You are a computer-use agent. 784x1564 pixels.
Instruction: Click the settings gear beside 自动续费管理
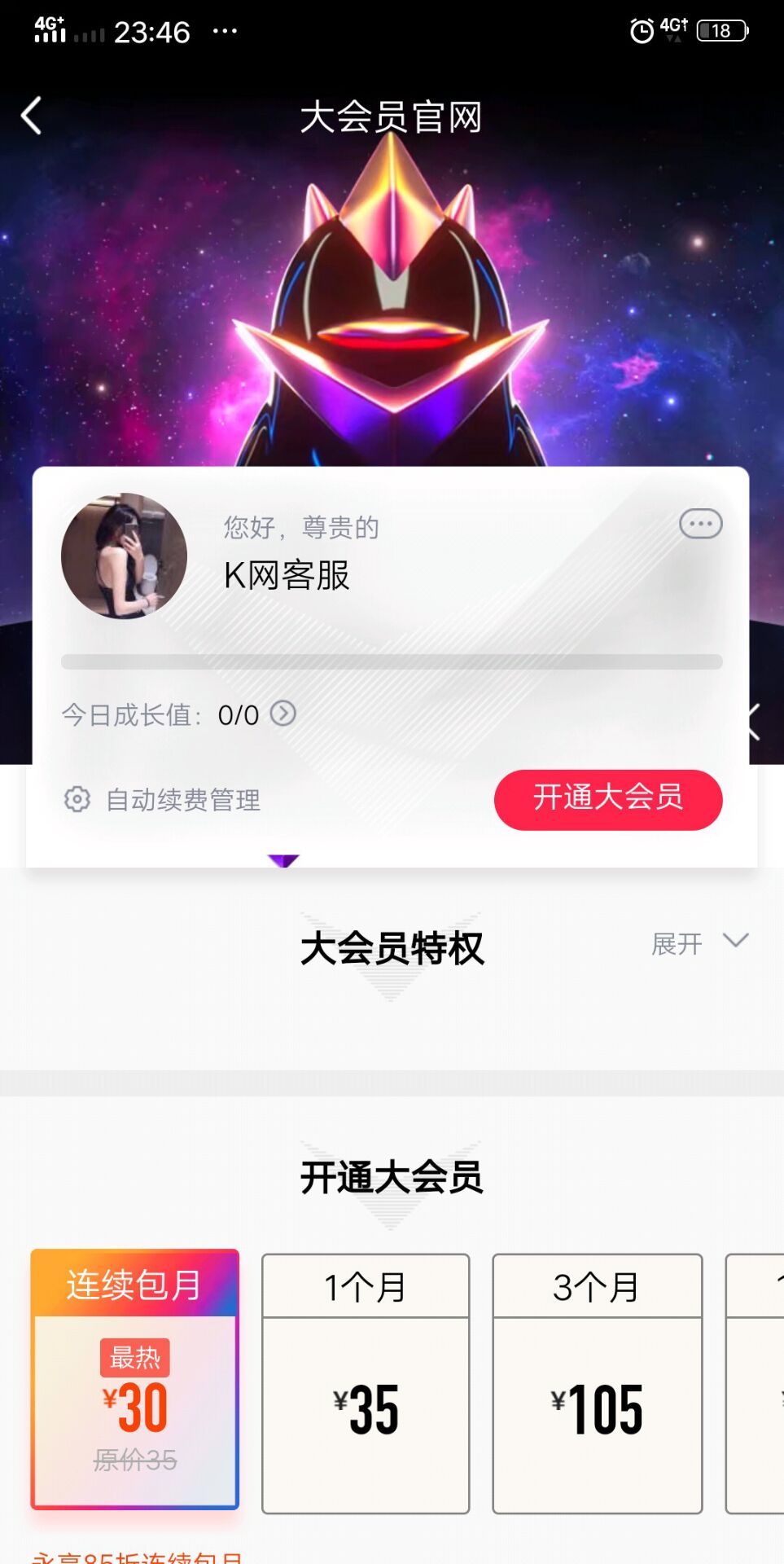76,801
